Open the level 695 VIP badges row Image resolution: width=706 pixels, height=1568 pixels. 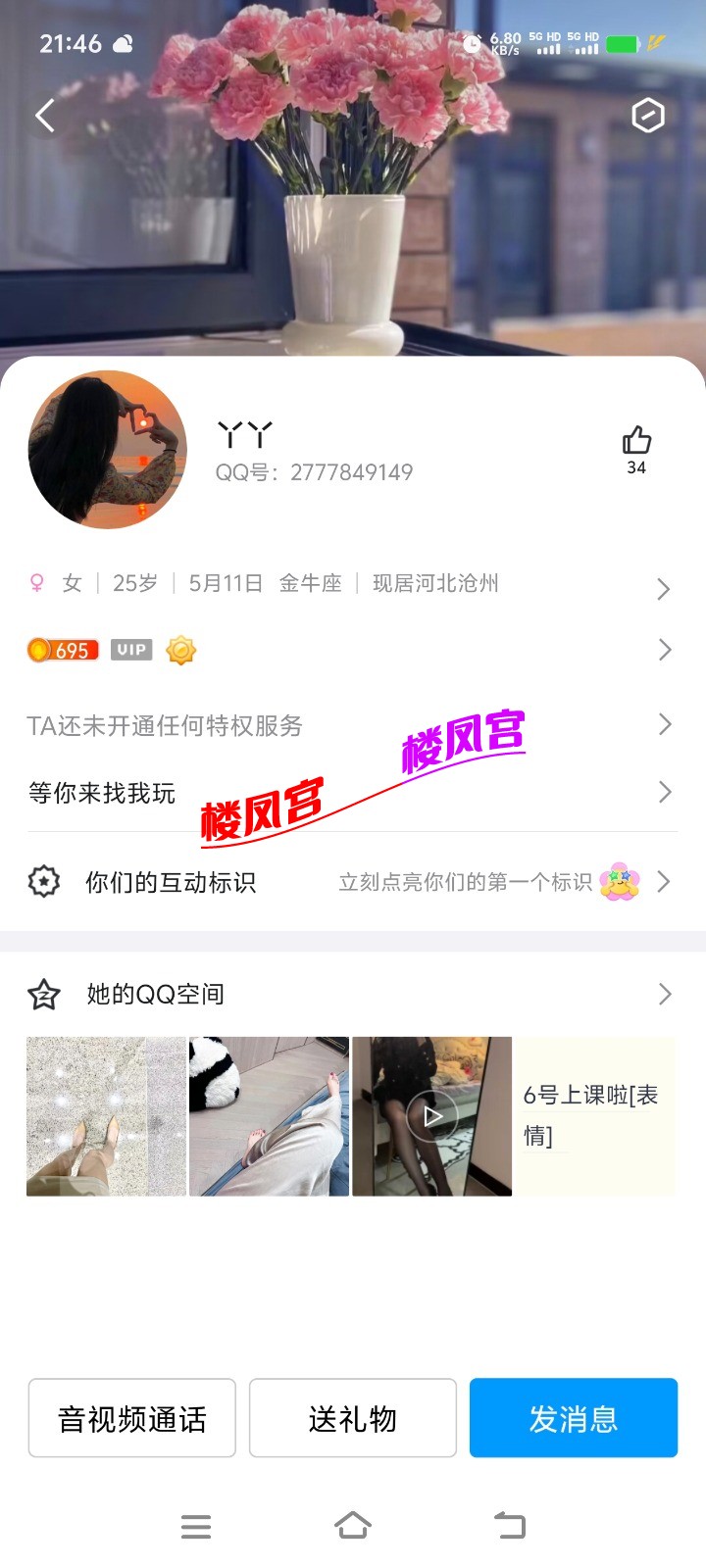351,650
